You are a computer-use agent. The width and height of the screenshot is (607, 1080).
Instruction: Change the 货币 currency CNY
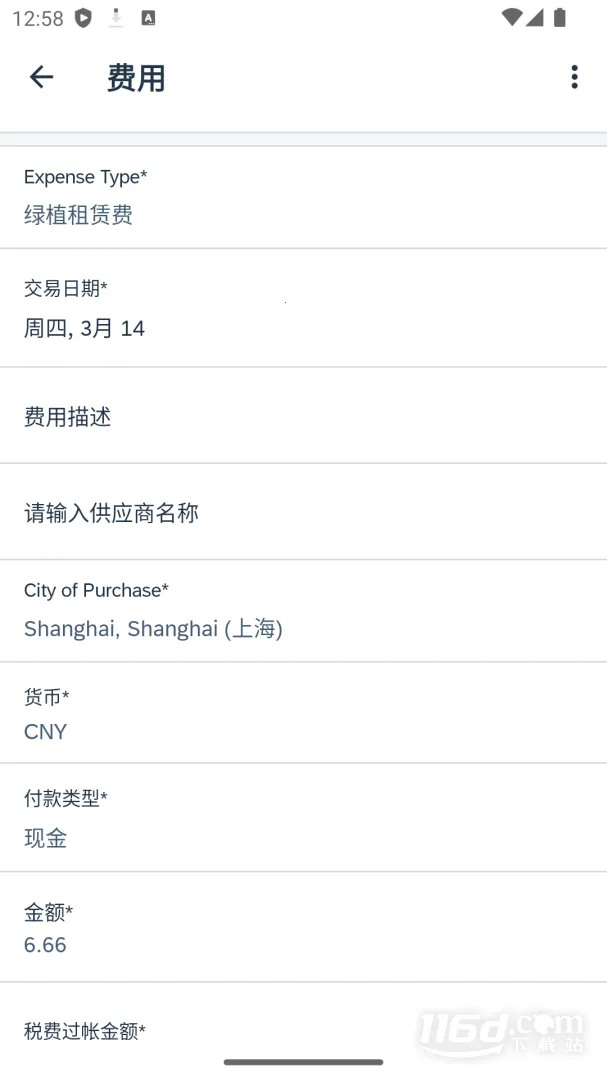(x=303, y=714)
